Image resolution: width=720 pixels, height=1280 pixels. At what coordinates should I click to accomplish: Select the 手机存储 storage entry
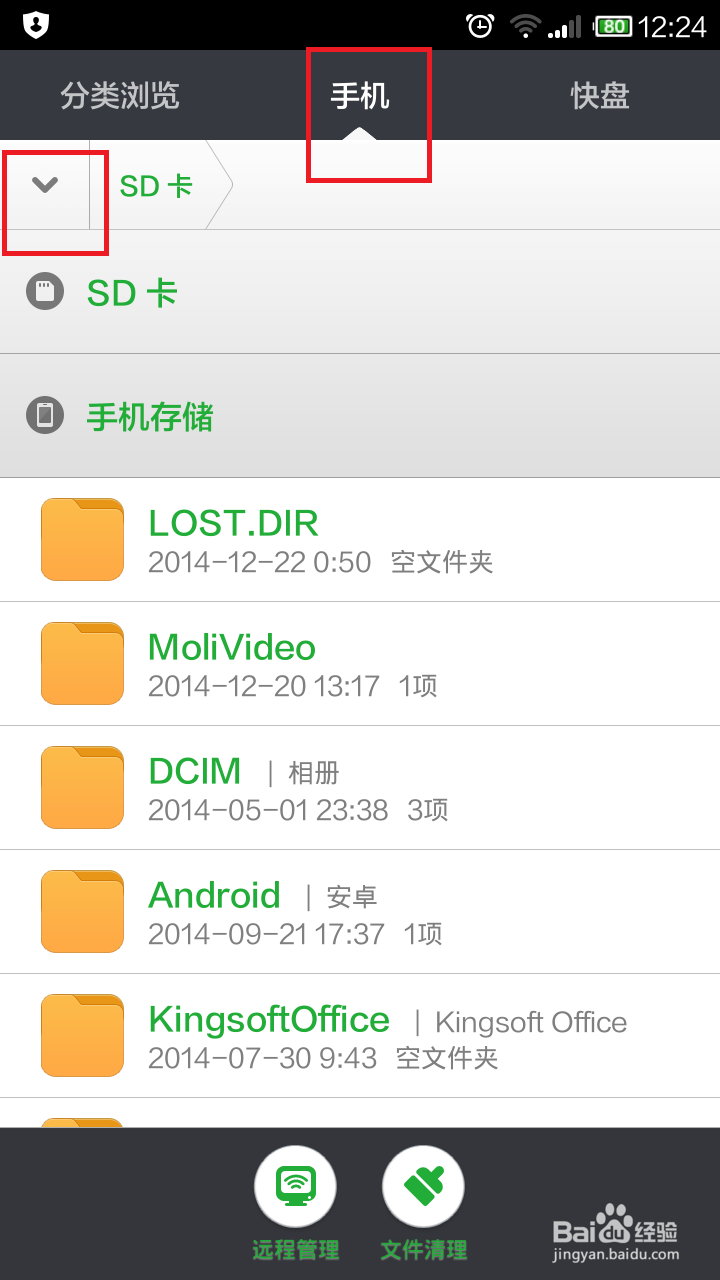[148, 416]
